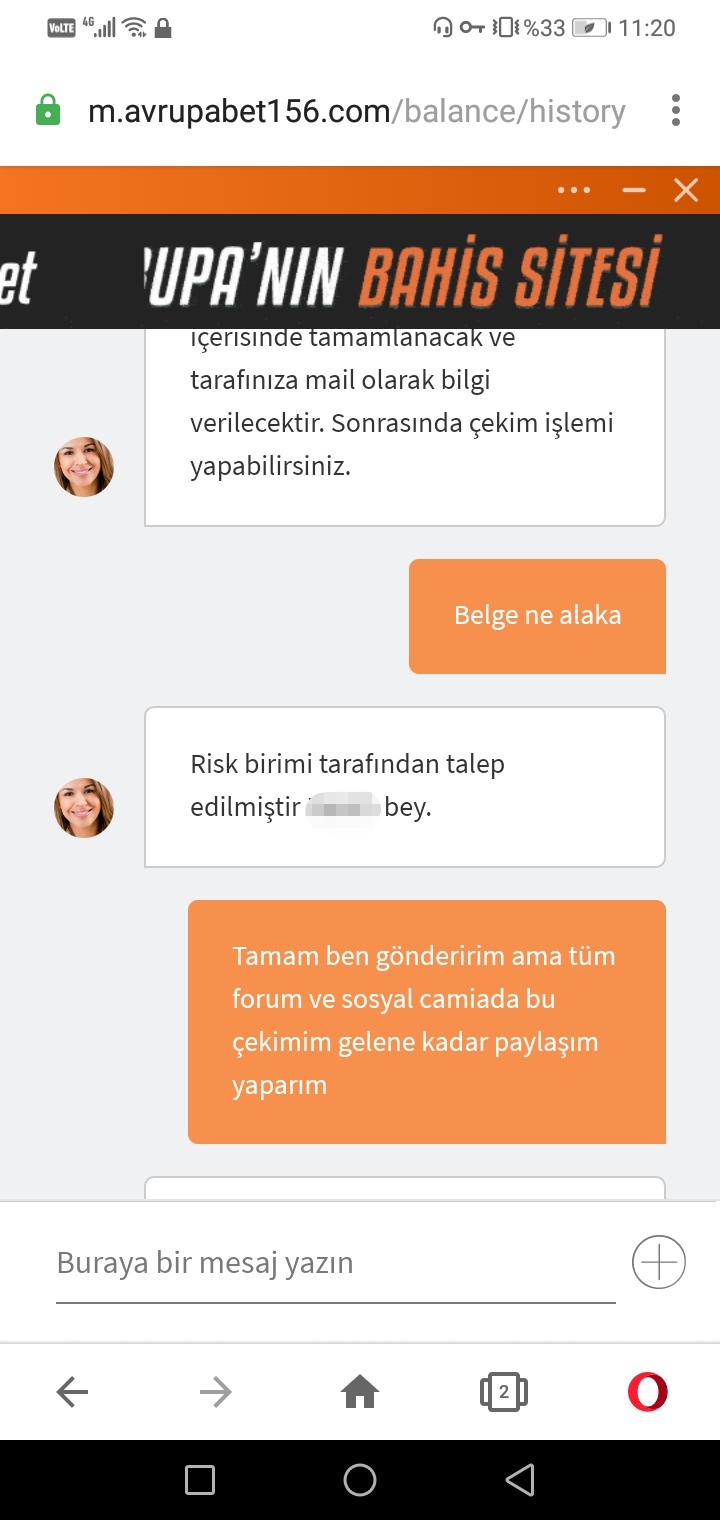
Task: Go back in the Opera browser
Action: click(72, 1392)
